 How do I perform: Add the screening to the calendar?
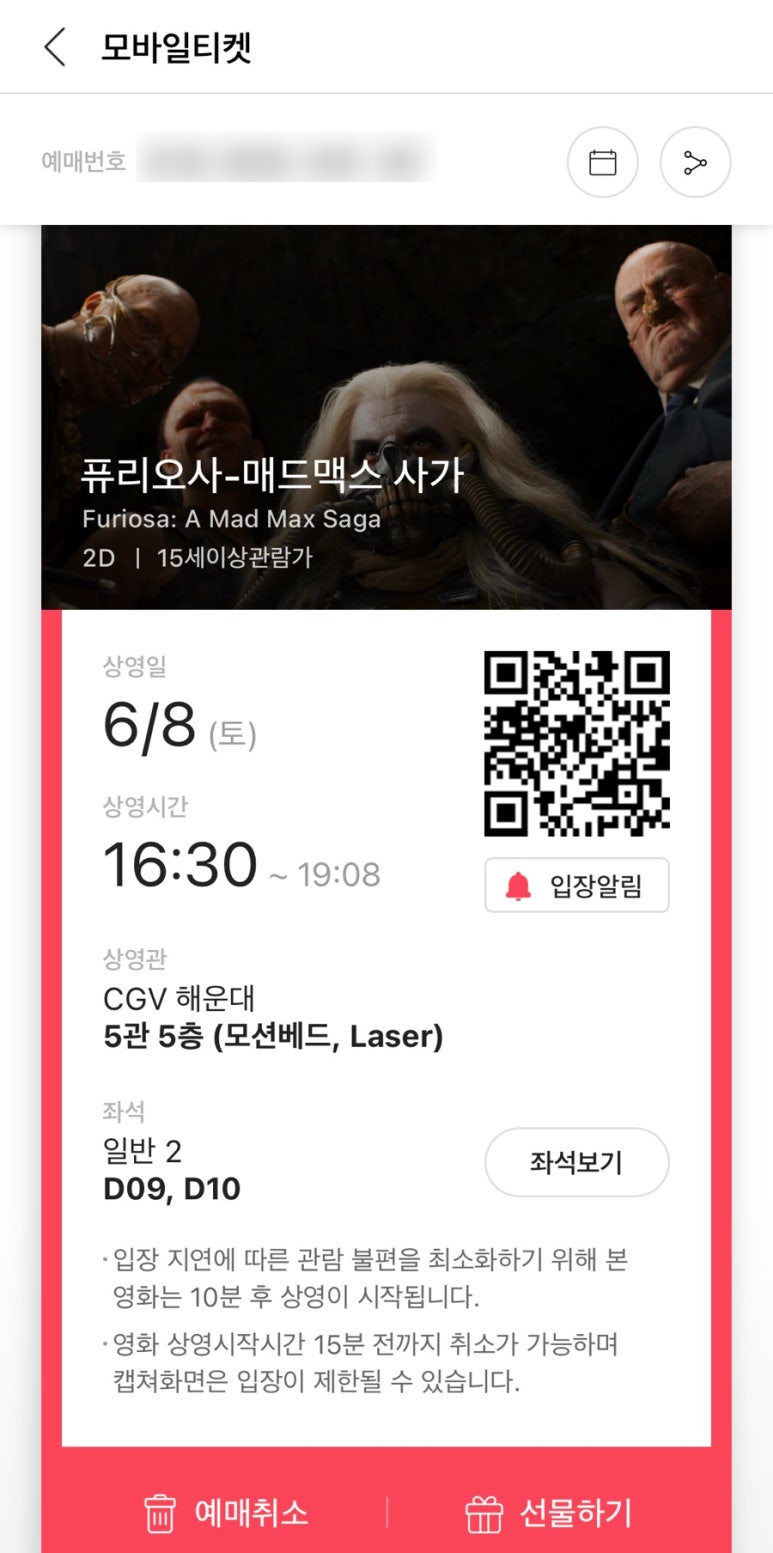pyautogui.click(x=602, y=163)
